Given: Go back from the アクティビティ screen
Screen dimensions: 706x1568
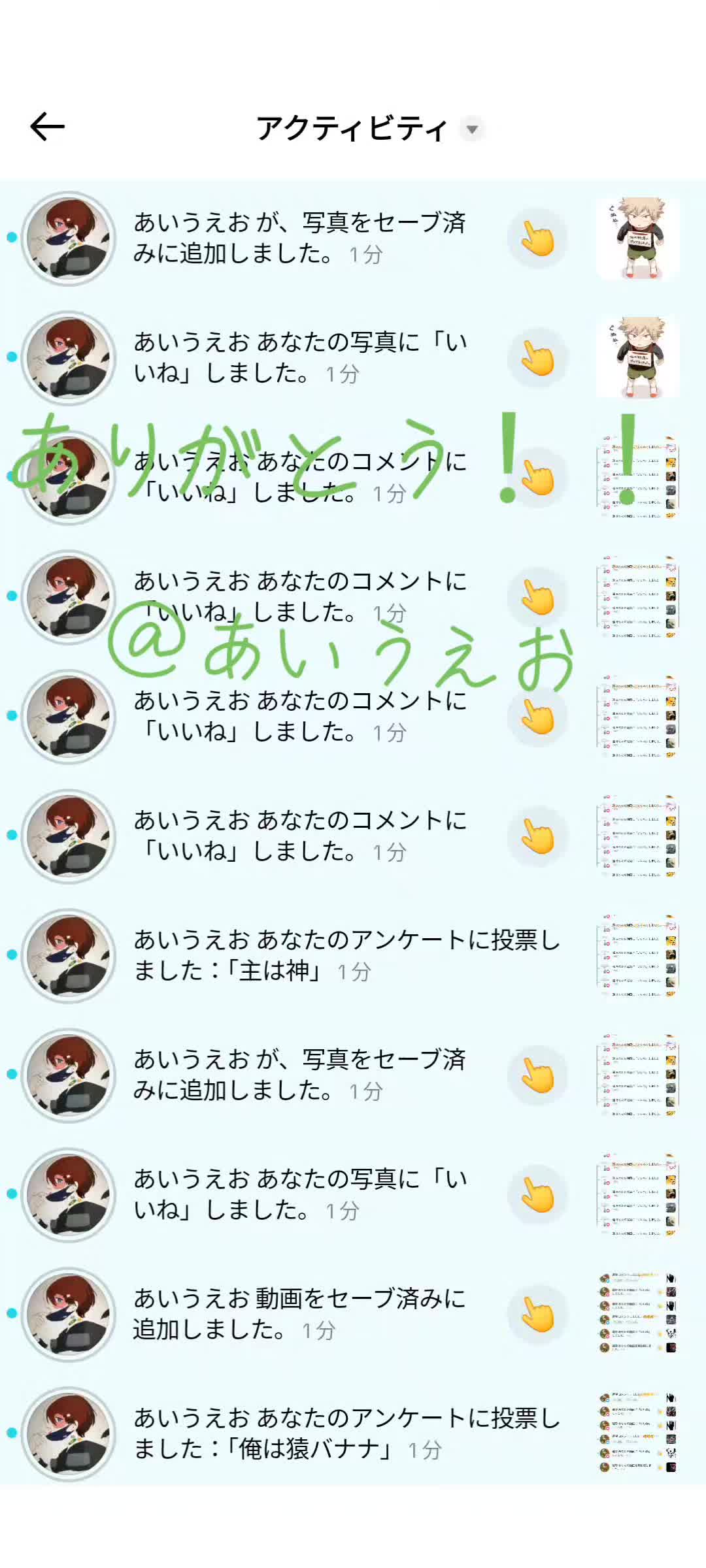Looking at the screenshot, I should tap(48, 127).
